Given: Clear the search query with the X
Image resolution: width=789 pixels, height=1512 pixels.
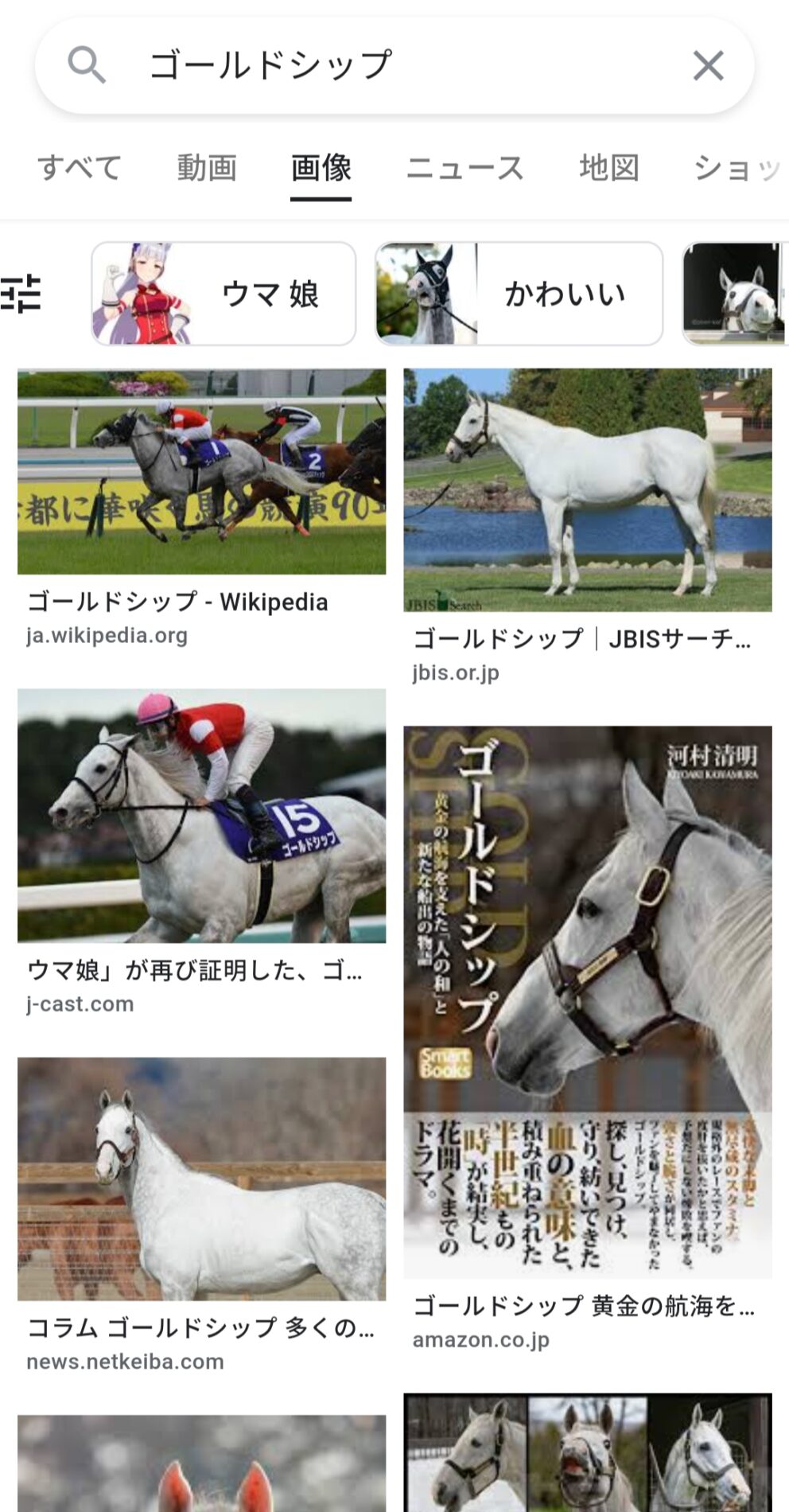Looking at the screenshot, I should point(707,65).
